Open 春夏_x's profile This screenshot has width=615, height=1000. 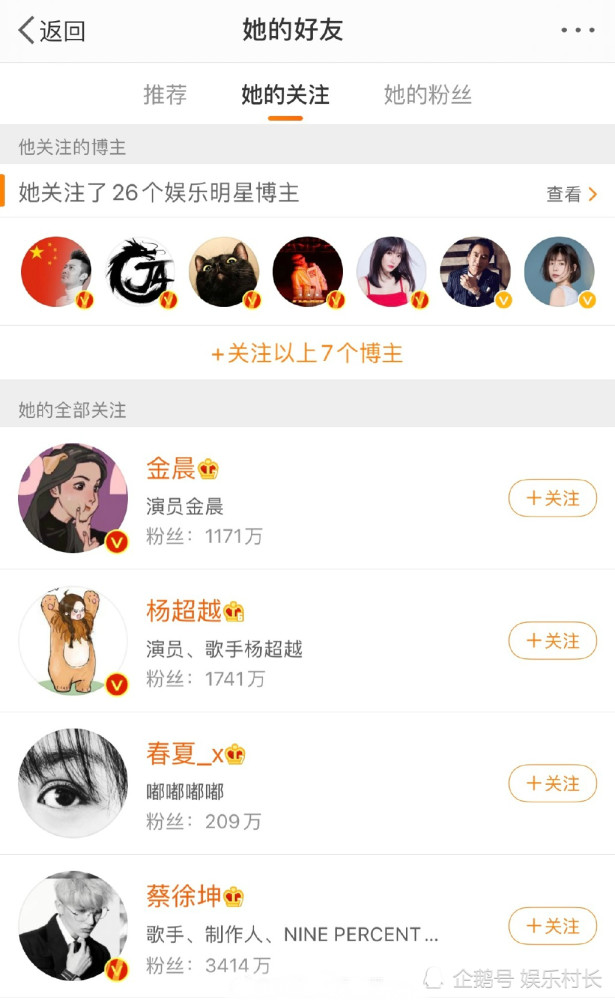coord(184,754)
